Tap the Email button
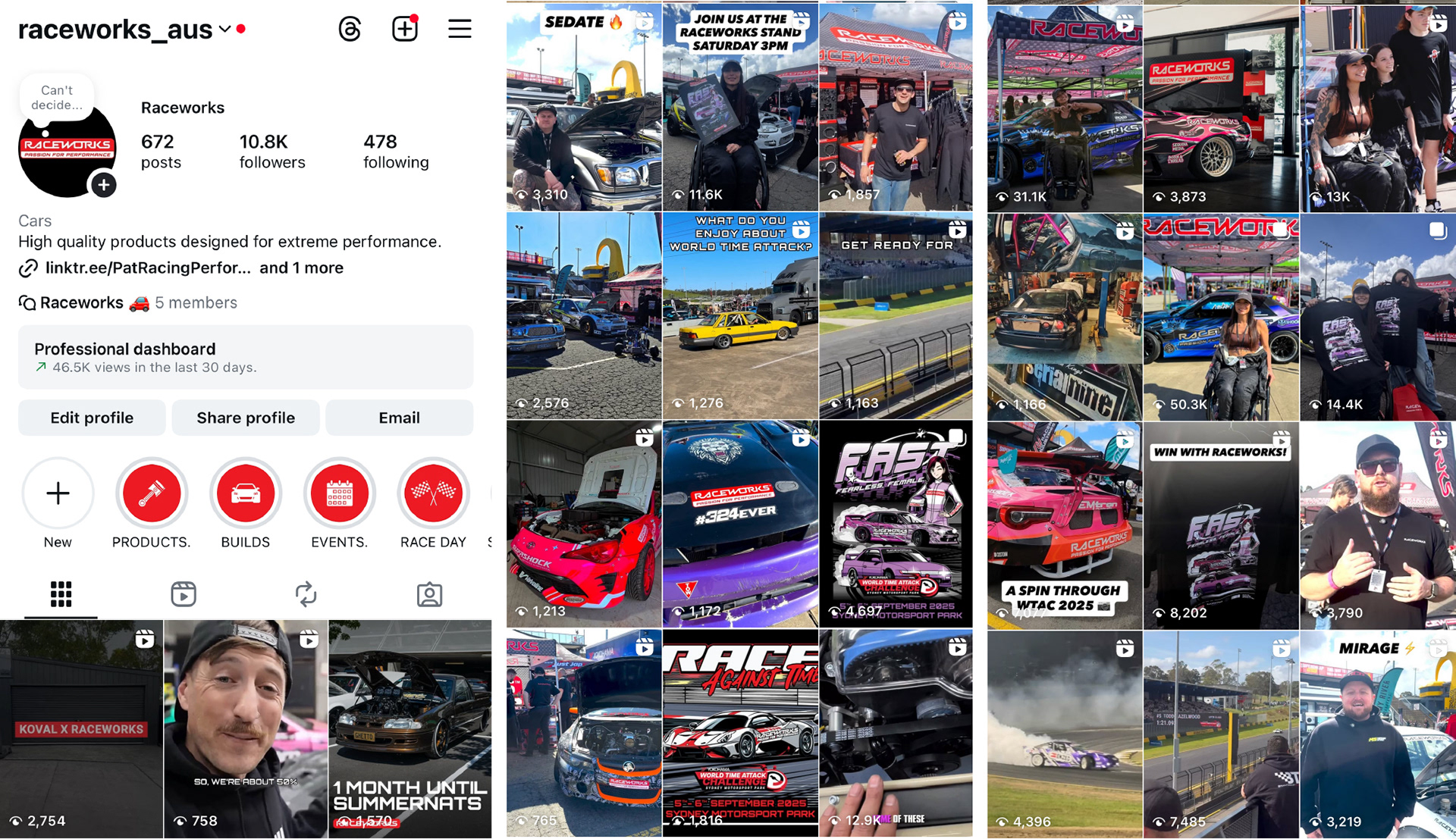Viewport: 1456px width, 839px height. pos(399,418)
